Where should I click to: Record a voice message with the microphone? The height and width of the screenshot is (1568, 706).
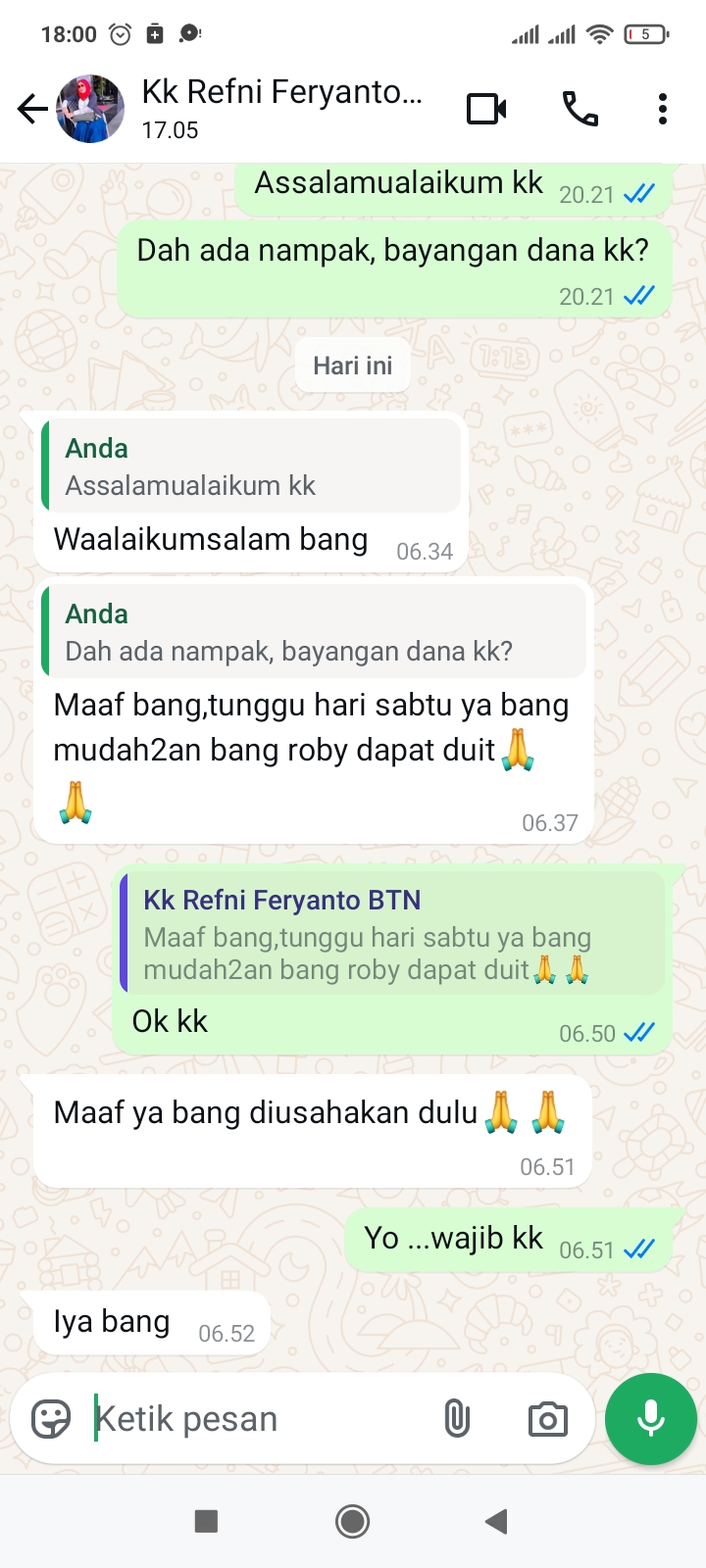(x=650, y=1418)
